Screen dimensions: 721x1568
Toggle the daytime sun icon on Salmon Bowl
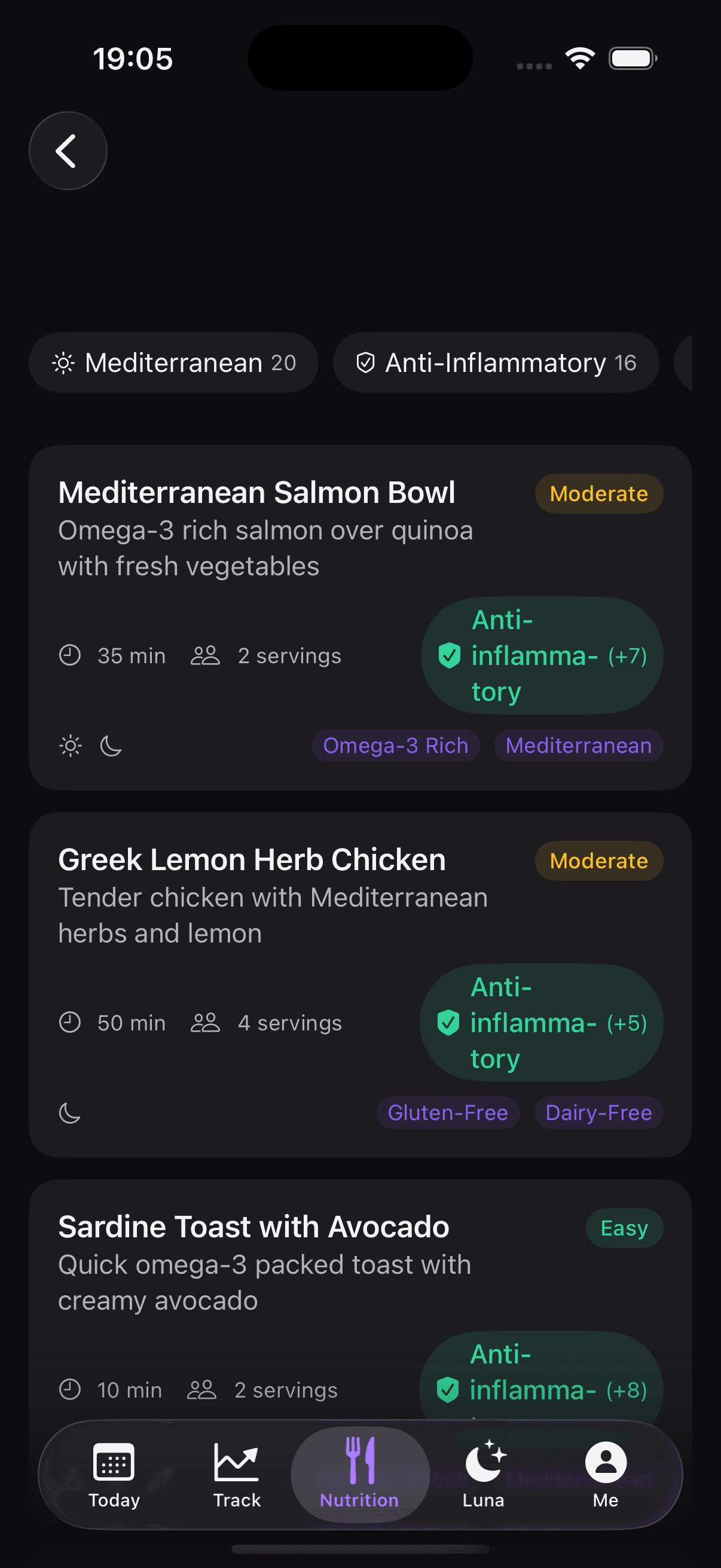[x=70, y=745]
